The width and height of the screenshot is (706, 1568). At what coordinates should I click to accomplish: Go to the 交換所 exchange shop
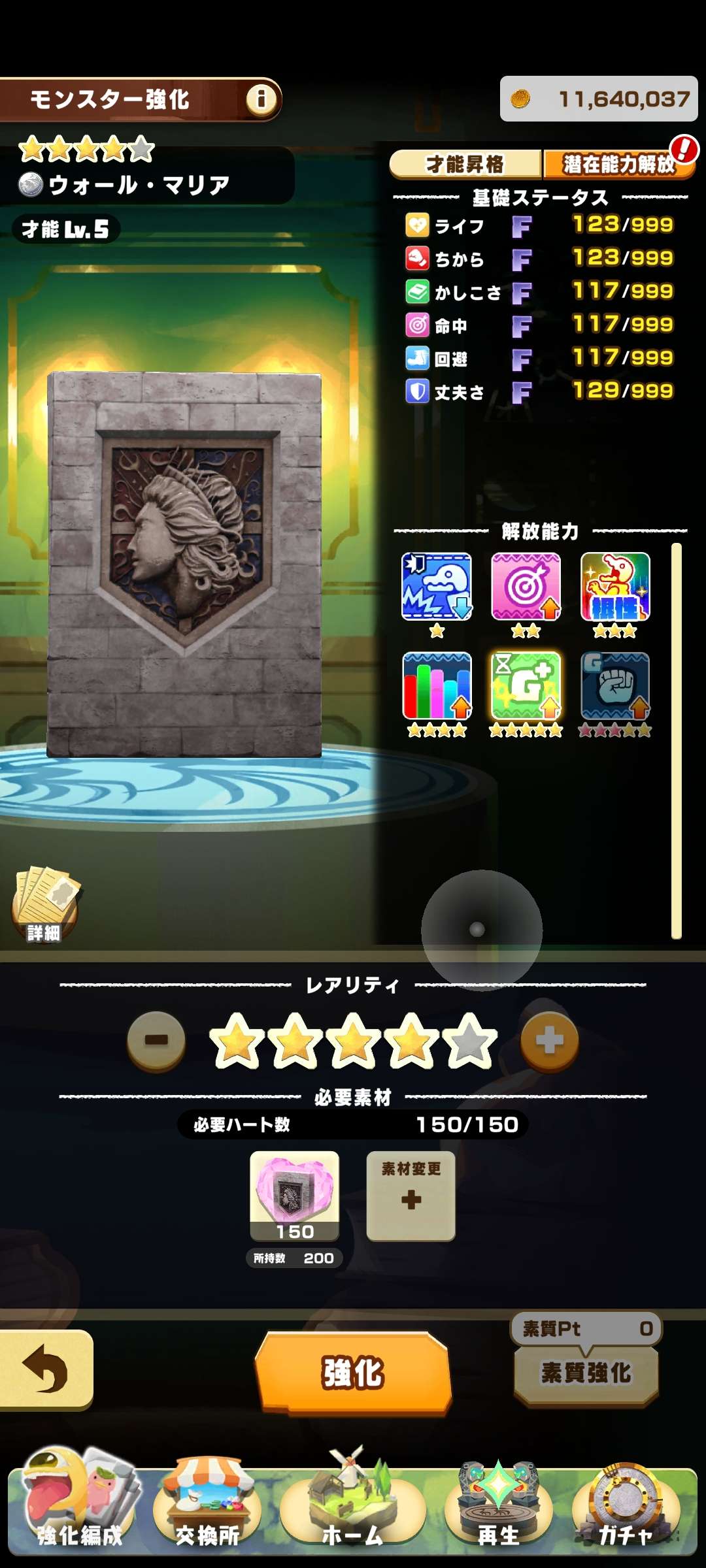click(x=207, y=1508)
